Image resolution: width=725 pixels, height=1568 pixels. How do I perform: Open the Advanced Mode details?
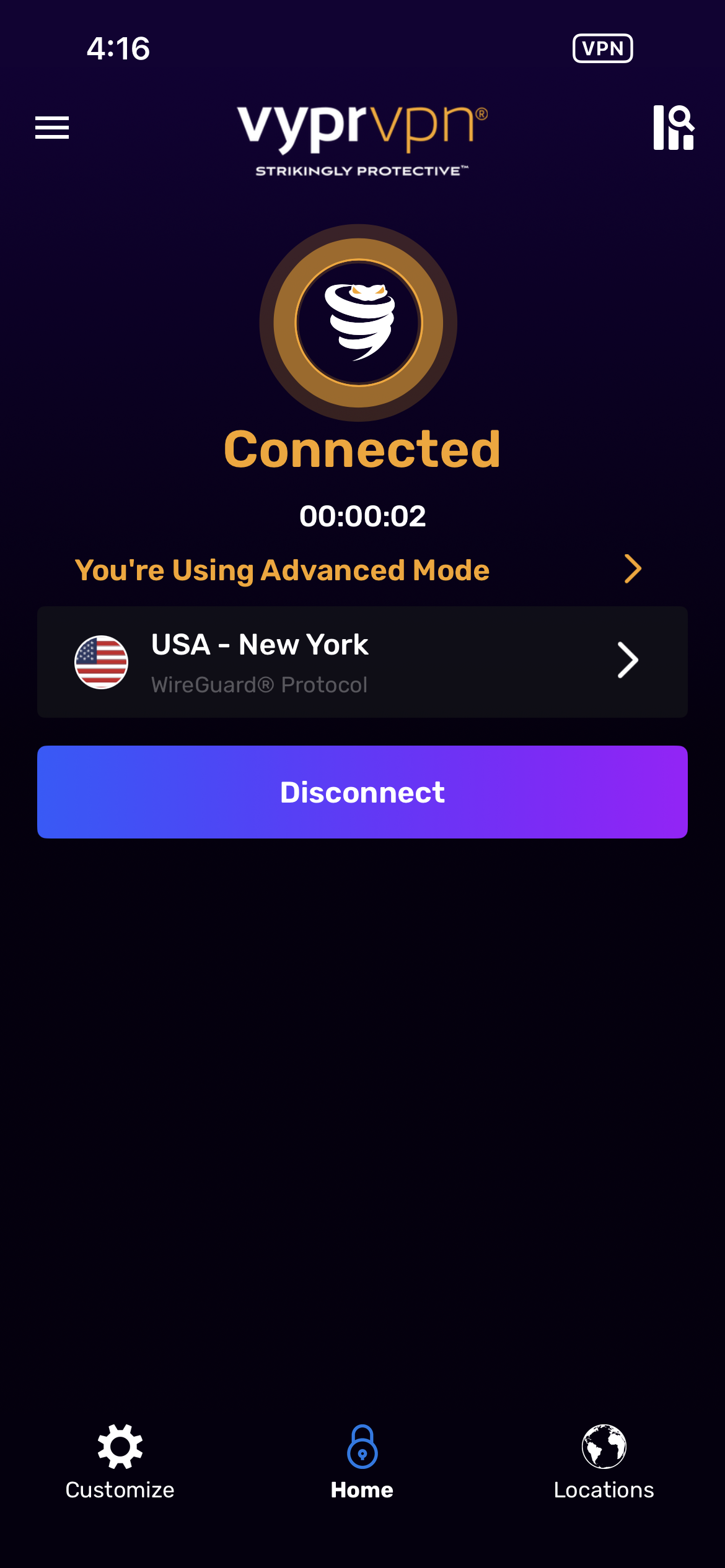click(358, 570)
